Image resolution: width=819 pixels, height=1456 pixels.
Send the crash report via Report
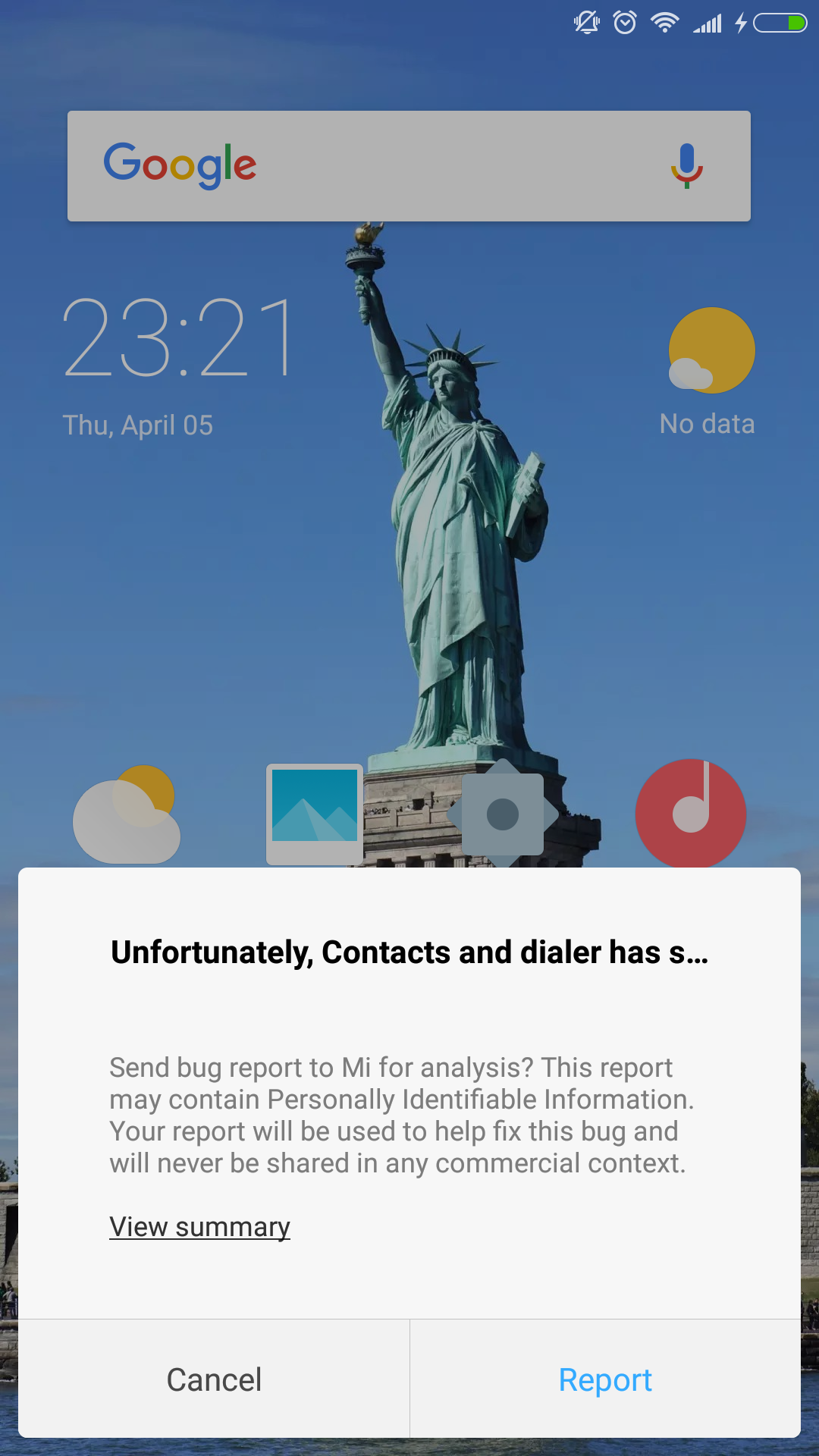[605, 1379]
